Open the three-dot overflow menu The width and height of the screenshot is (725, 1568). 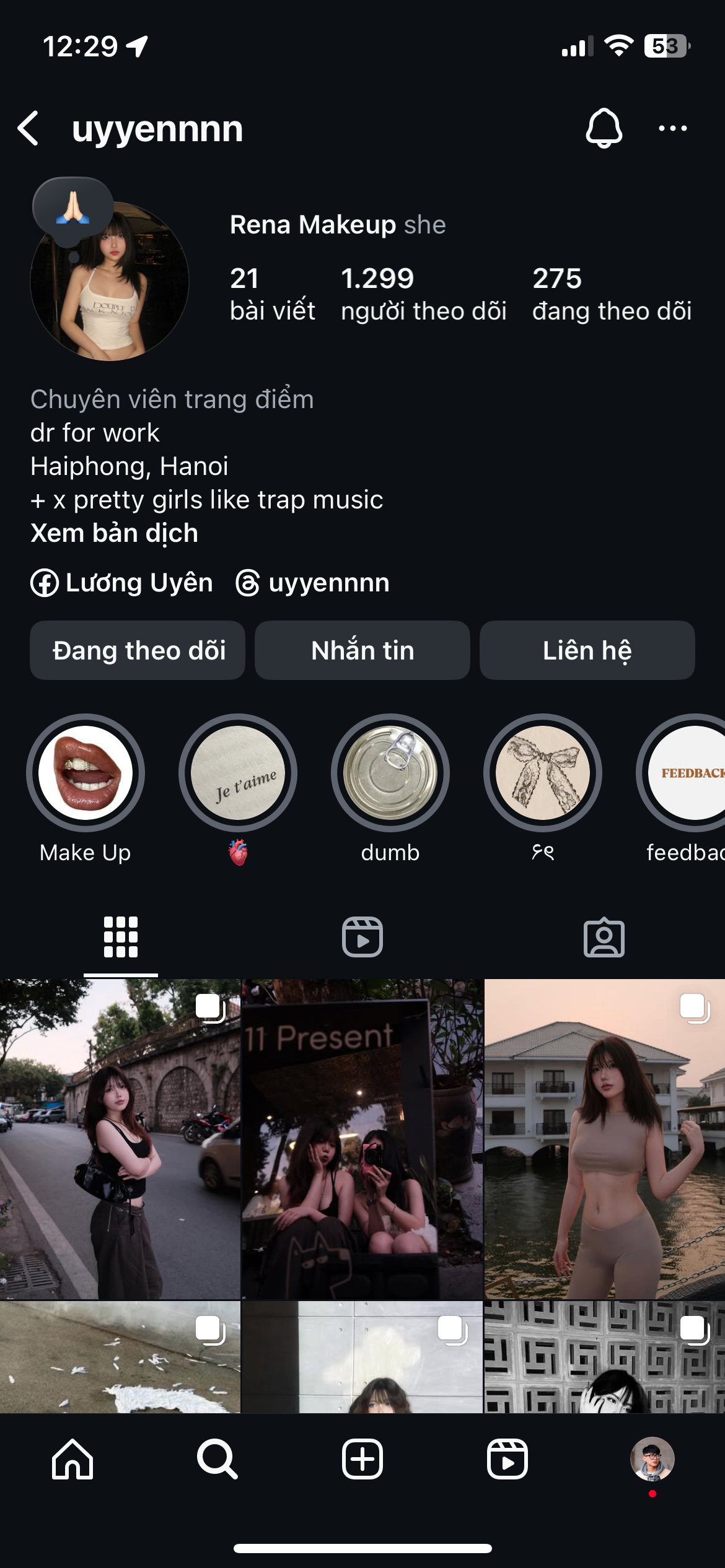coord(672,128)
